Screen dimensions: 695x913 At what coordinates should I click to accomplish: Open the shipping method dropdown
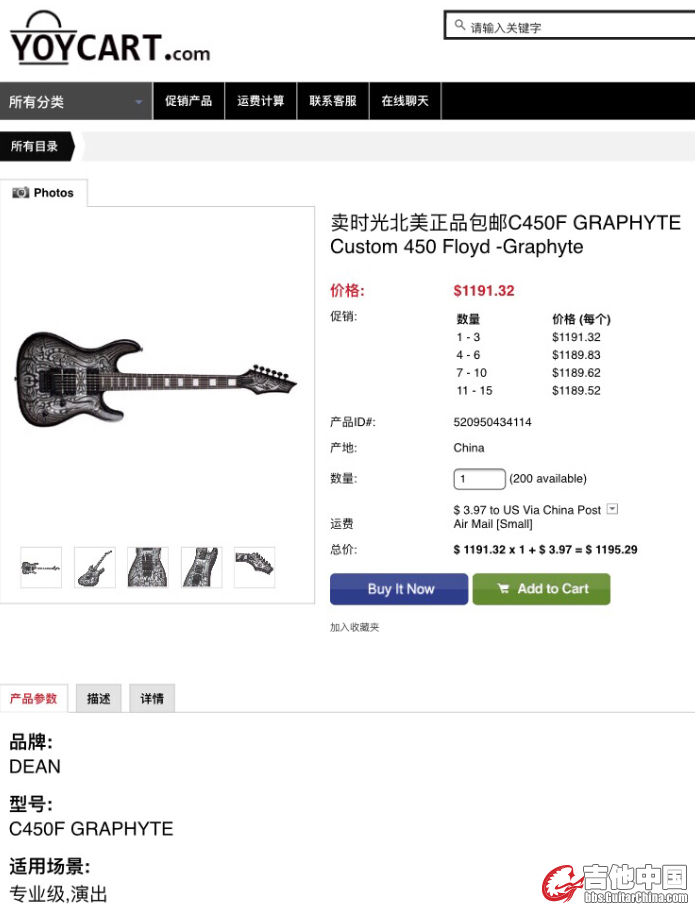coord(613,509)
